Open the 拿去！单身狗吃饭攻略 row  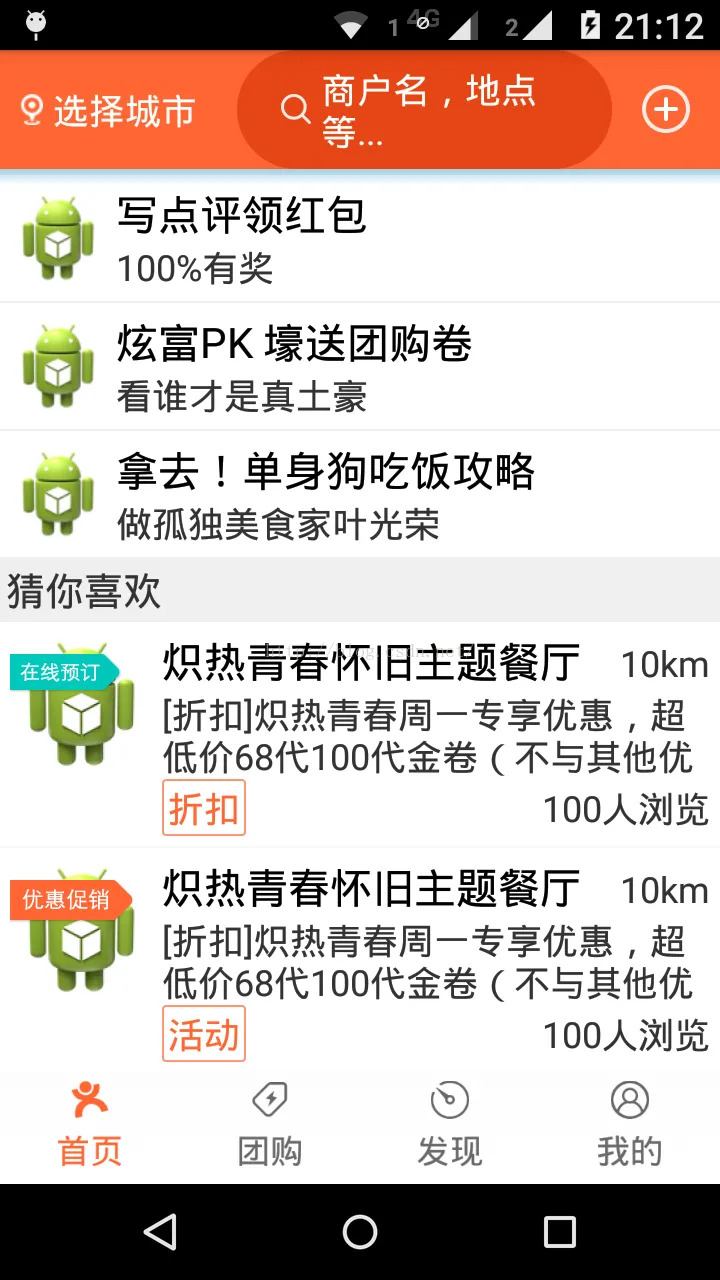coord(360,495)
